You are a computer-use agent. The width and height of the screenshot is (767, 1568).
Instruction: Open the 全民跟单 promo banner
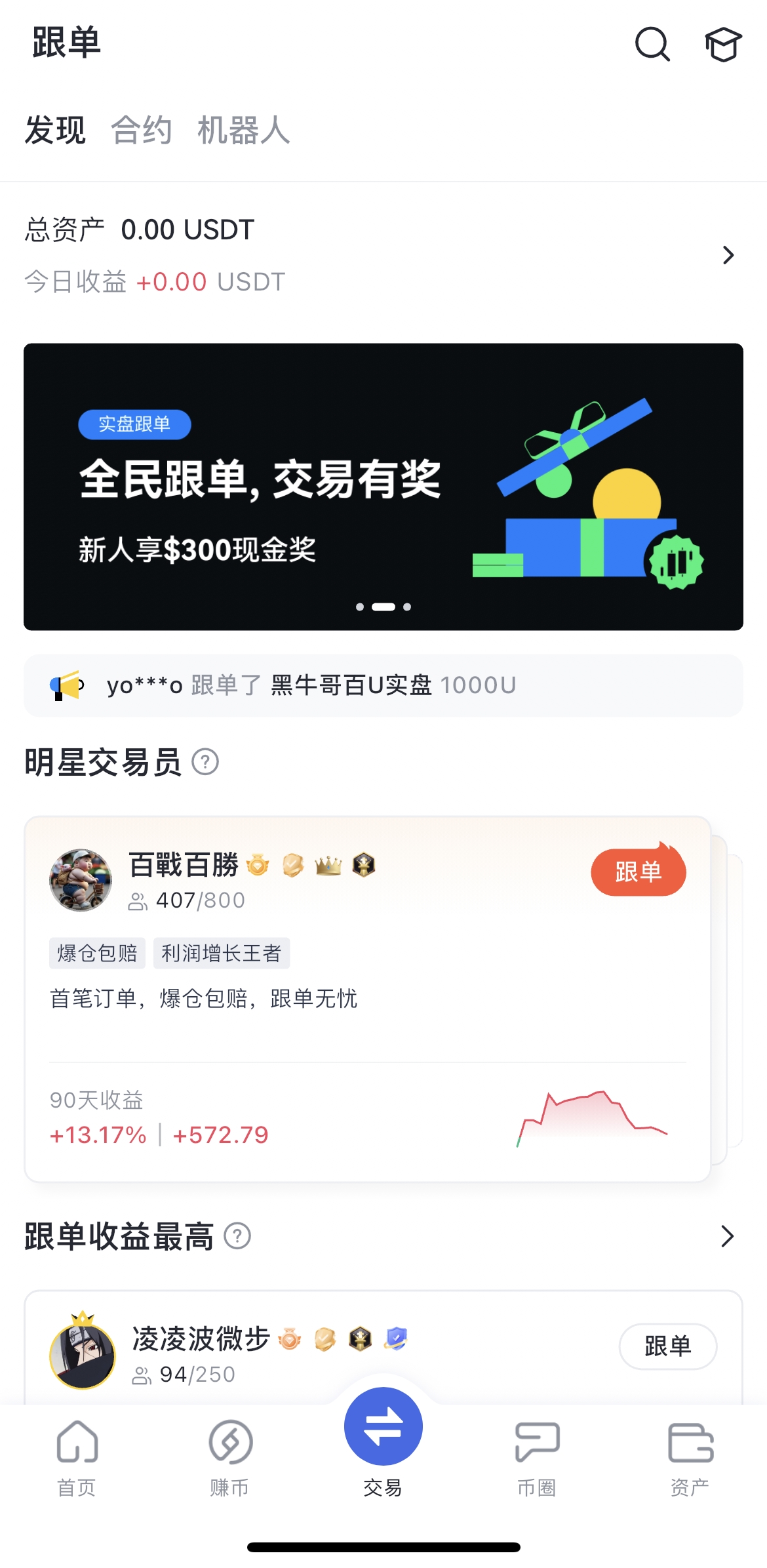tap(383, 487)
